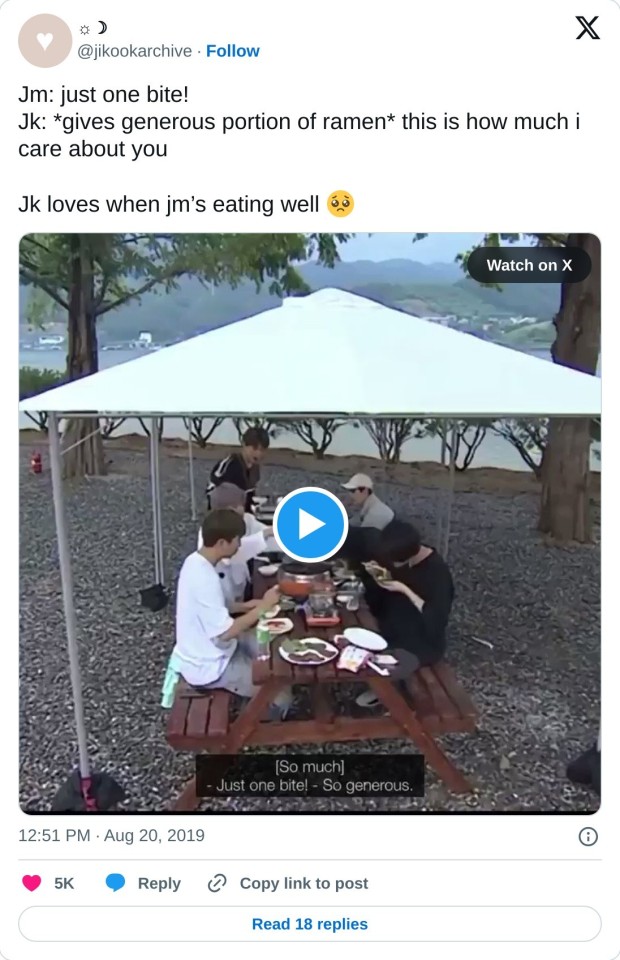Open the post timestamp Aug 20, 2019

click(111, 835)
